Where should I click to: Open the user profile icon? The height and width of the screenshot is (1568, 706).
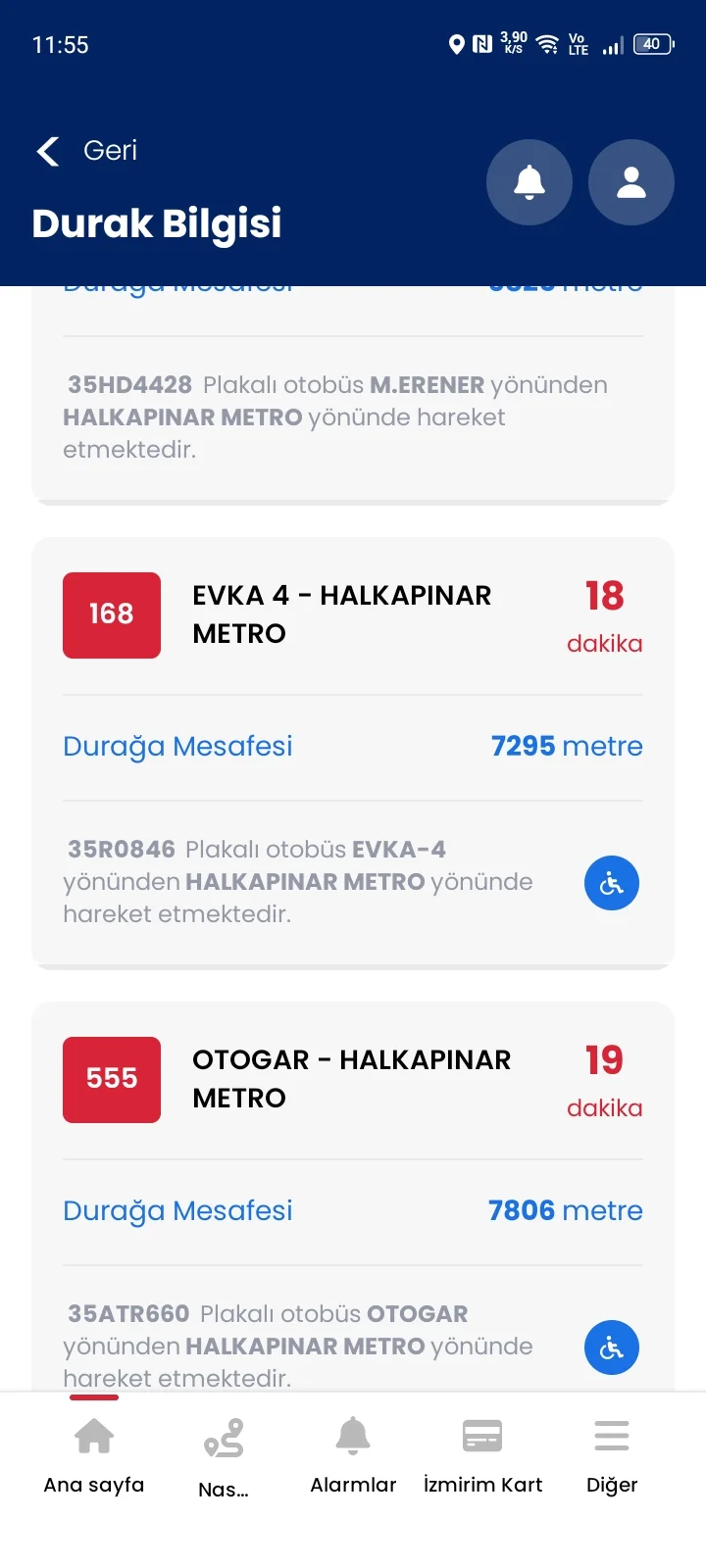pos(631,182)
